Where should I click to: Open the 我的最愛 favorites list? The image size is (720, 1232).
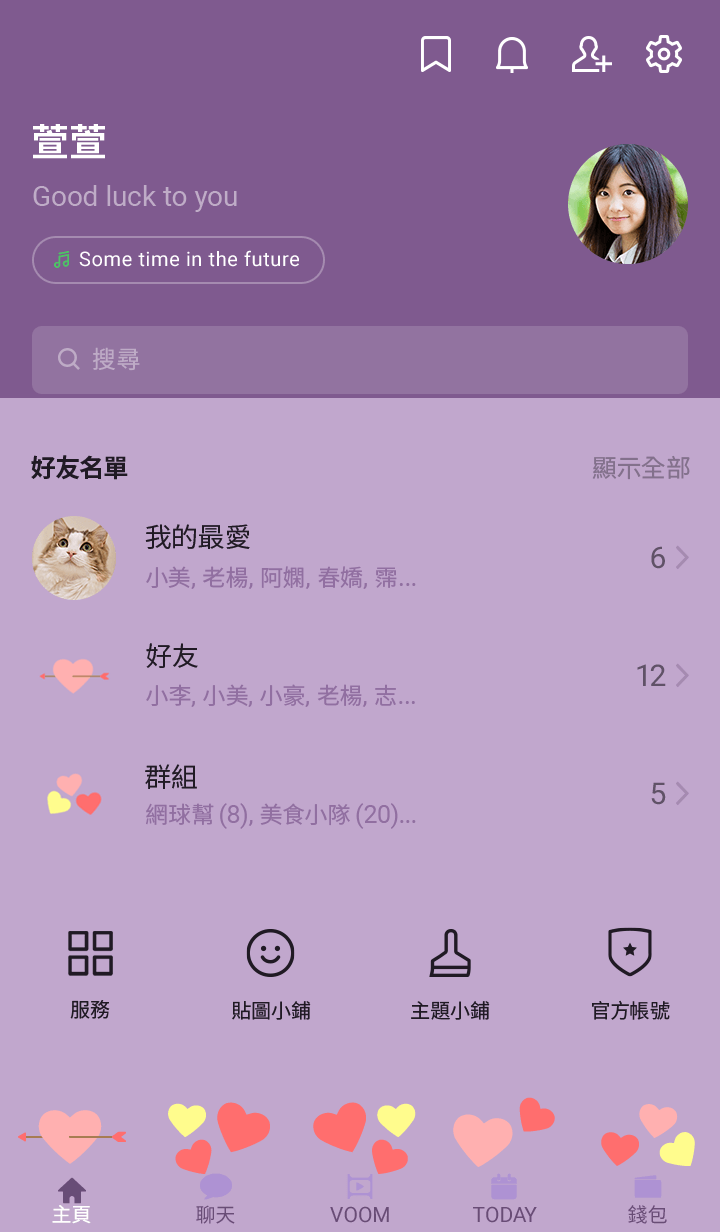pyautogui.click(x=360, y=558)
